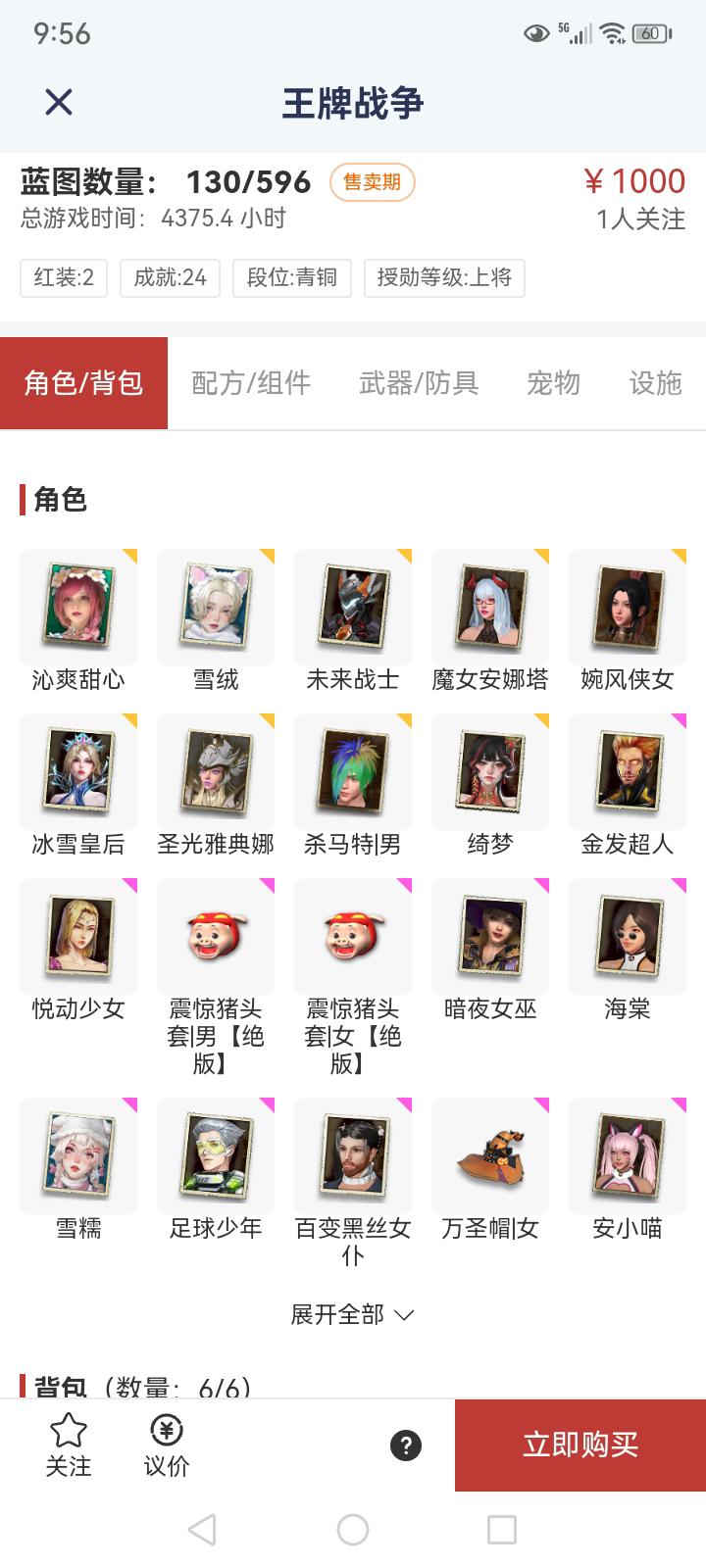Open the 宠物 tab
Viewport: 706px width, 1568px height.
pyautogui.click(x=553, y=383)
